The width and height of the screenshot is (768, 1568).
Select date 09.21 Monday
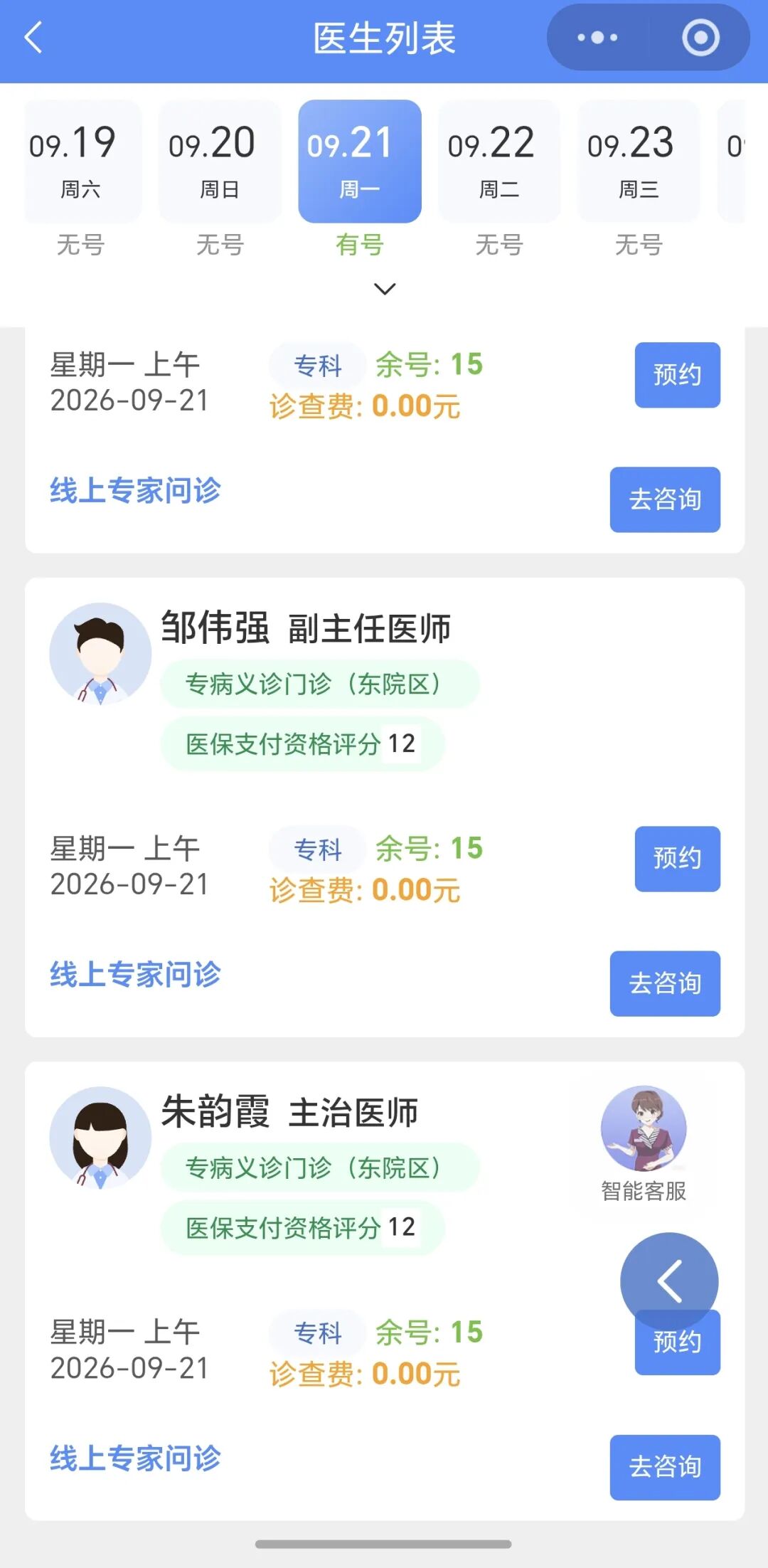click(x=360, y=161)
